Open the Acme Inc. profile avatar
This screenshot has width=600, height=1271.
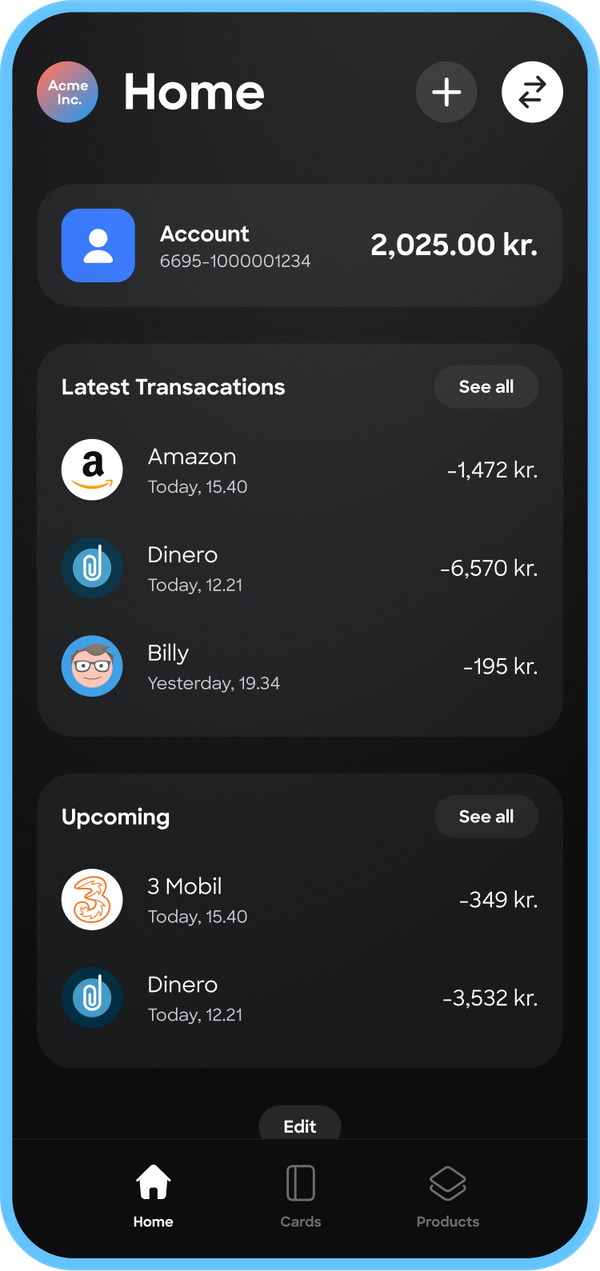coord(67,93)
